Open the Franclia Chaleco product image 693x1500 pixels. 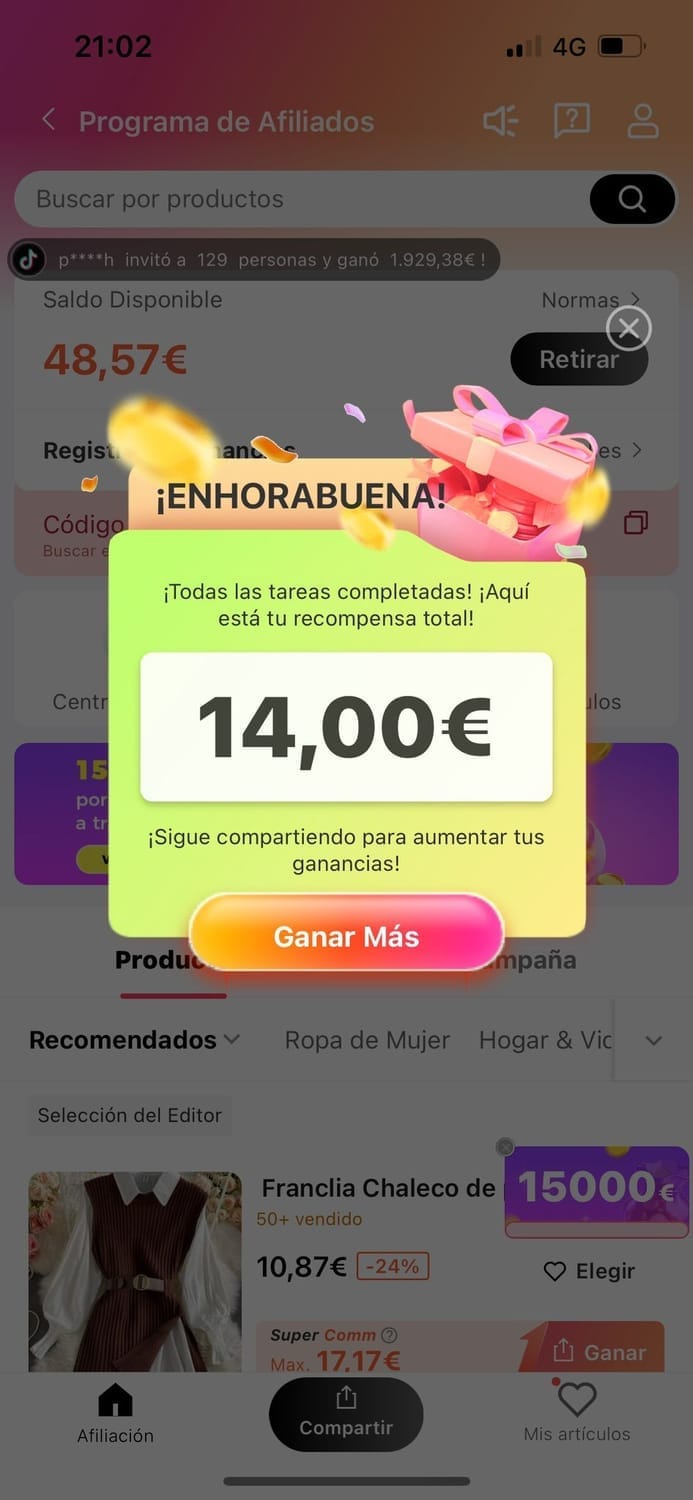pyautogui.click(x=135, y=1270)
